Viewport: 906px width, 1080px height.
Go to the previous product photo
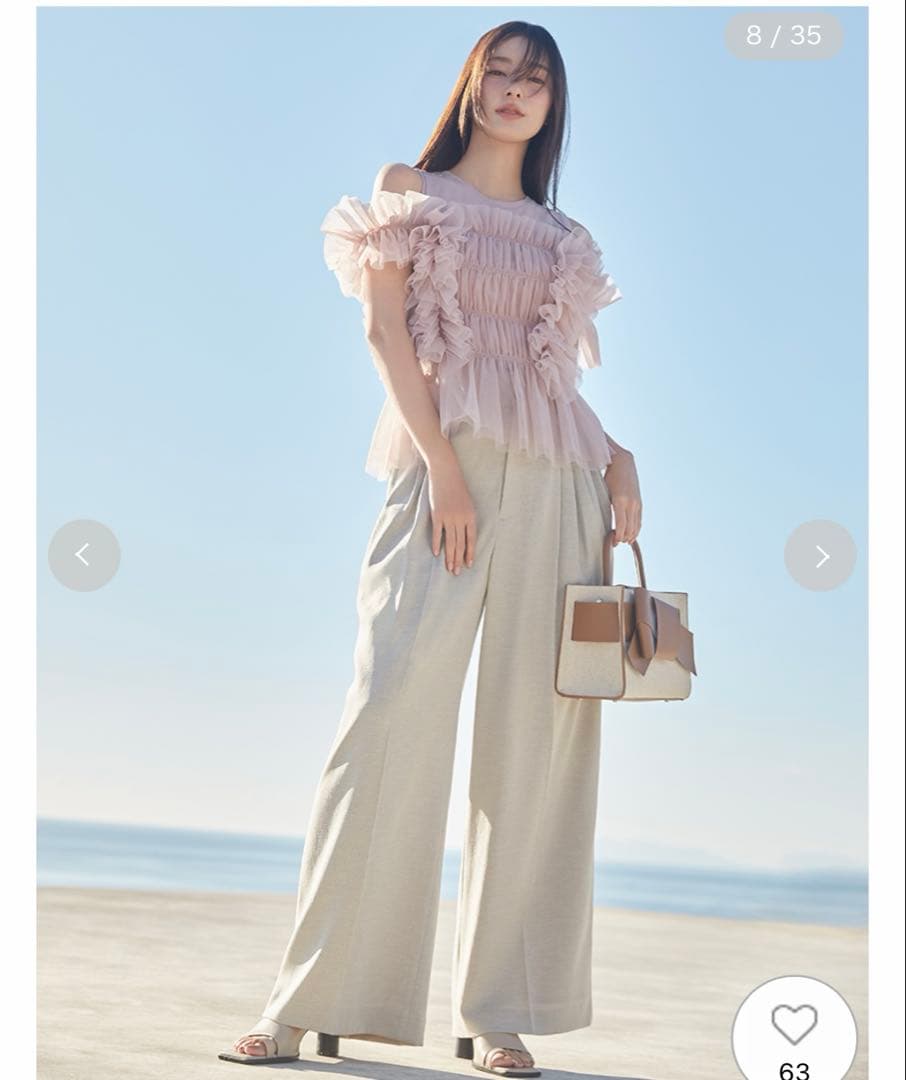84,555
